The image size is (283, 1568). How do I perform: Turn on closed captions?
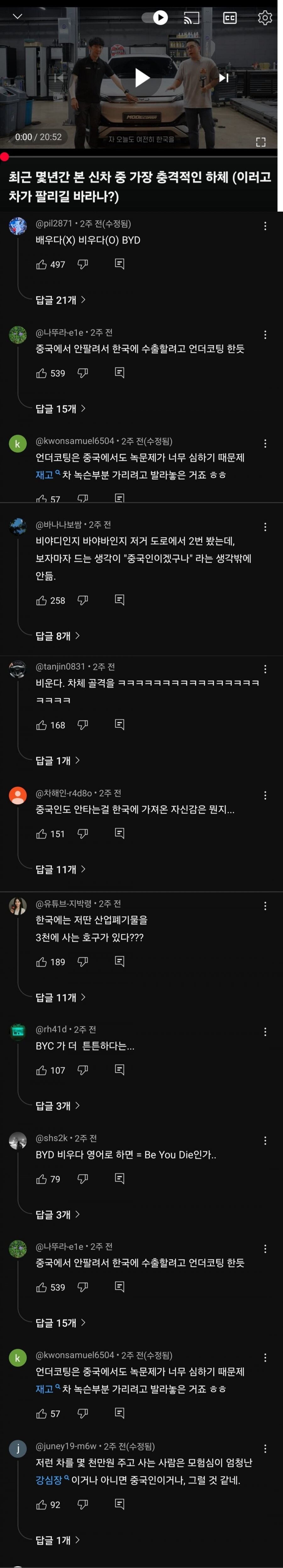(229, 18)
